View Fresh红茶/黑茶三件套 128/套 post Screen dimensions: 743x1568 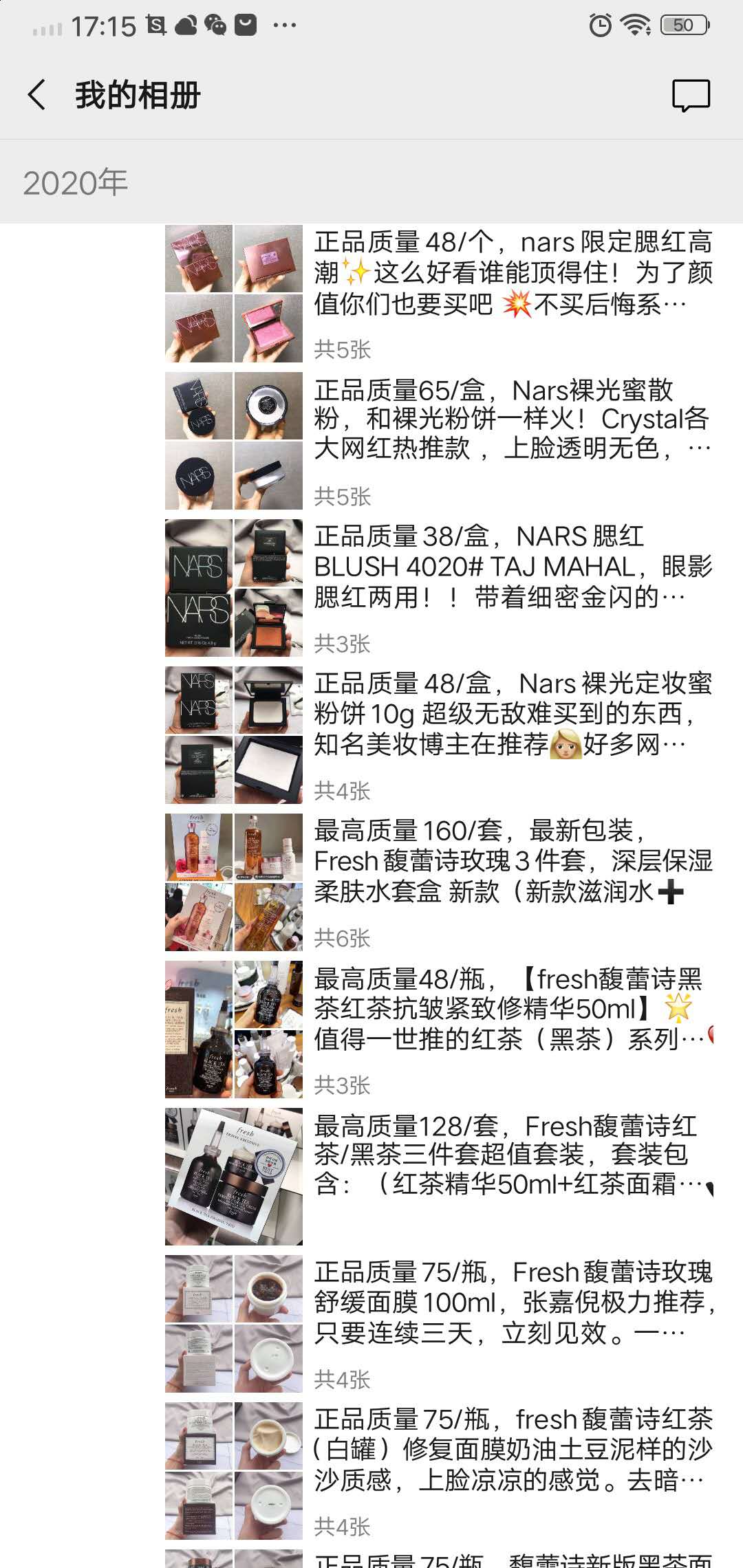coord(513,1155)
